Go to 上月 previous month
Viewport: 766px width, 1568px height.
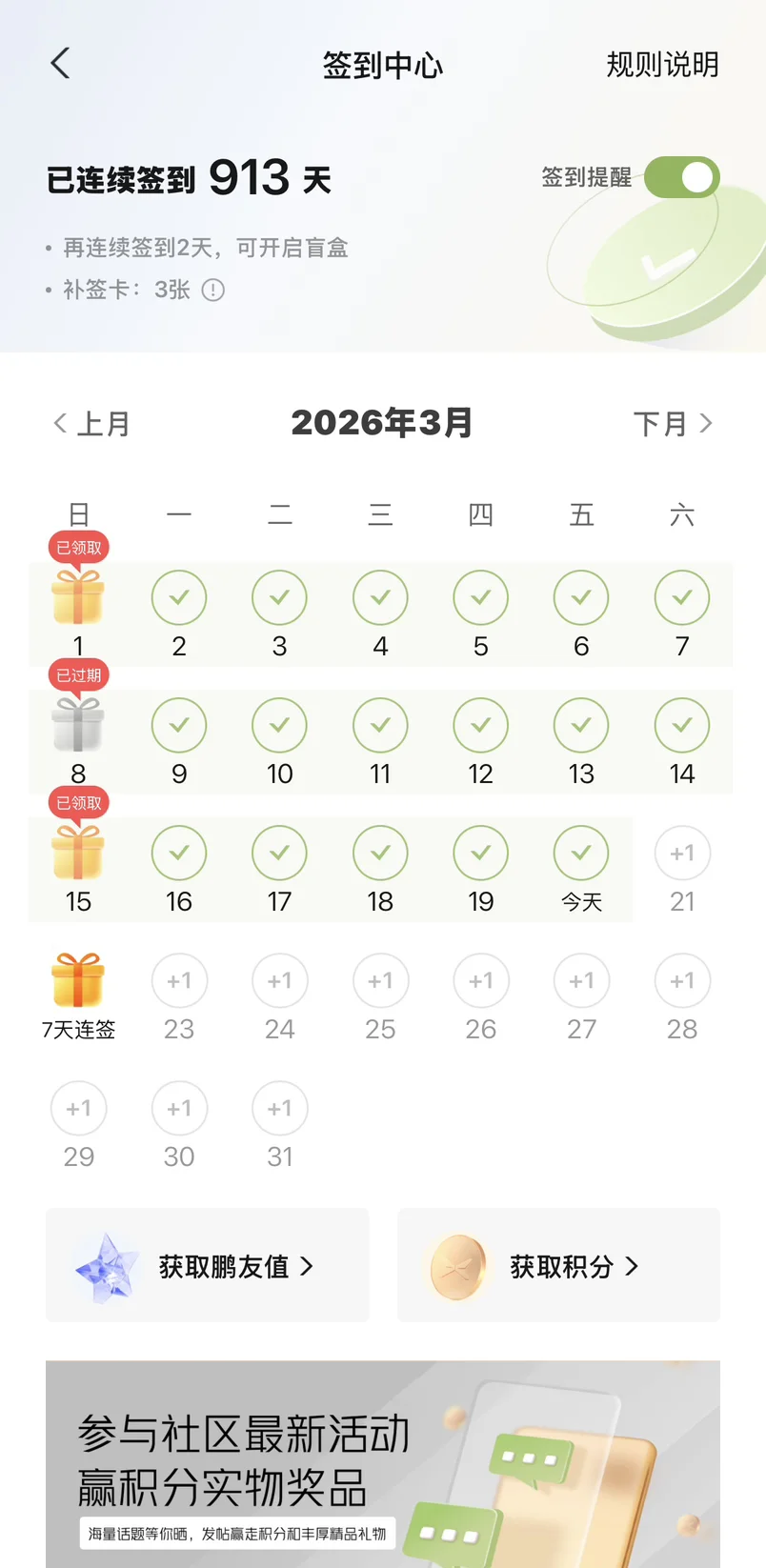91,423
